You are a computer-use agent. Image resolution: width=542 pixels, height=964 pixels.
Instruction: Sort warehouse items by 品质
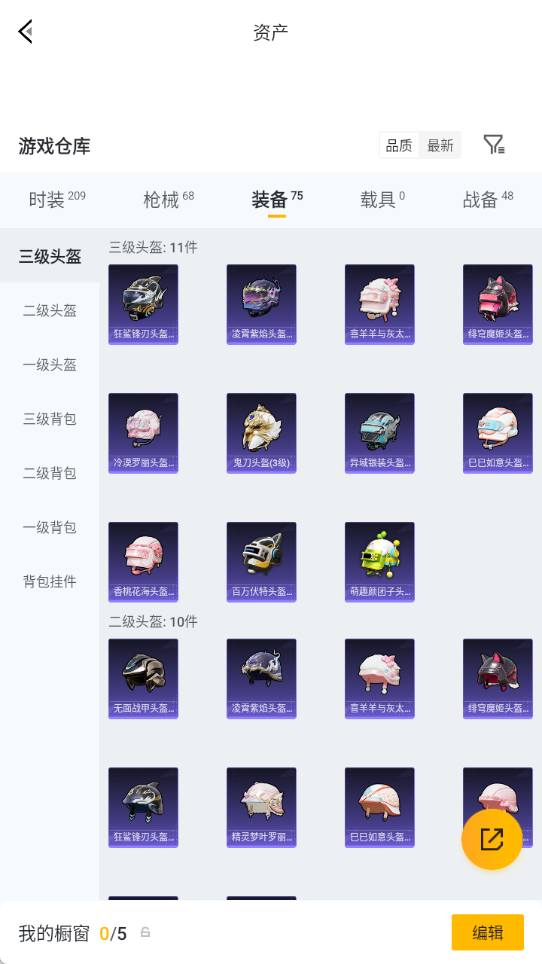(399, 146)
